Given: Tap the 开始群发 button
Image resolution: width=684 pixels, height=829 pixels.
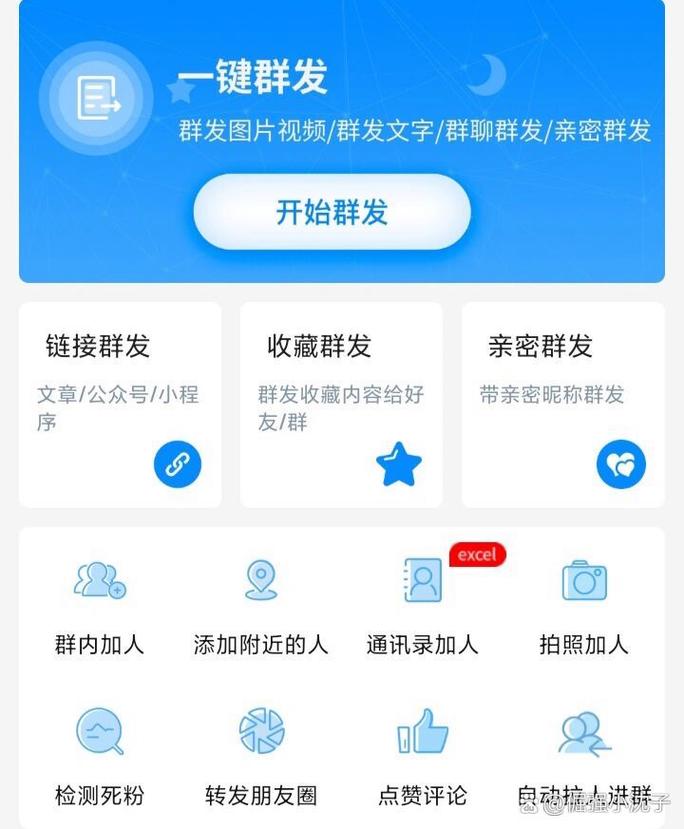Looking at the screenshot, I should click(x=332, y=212).
